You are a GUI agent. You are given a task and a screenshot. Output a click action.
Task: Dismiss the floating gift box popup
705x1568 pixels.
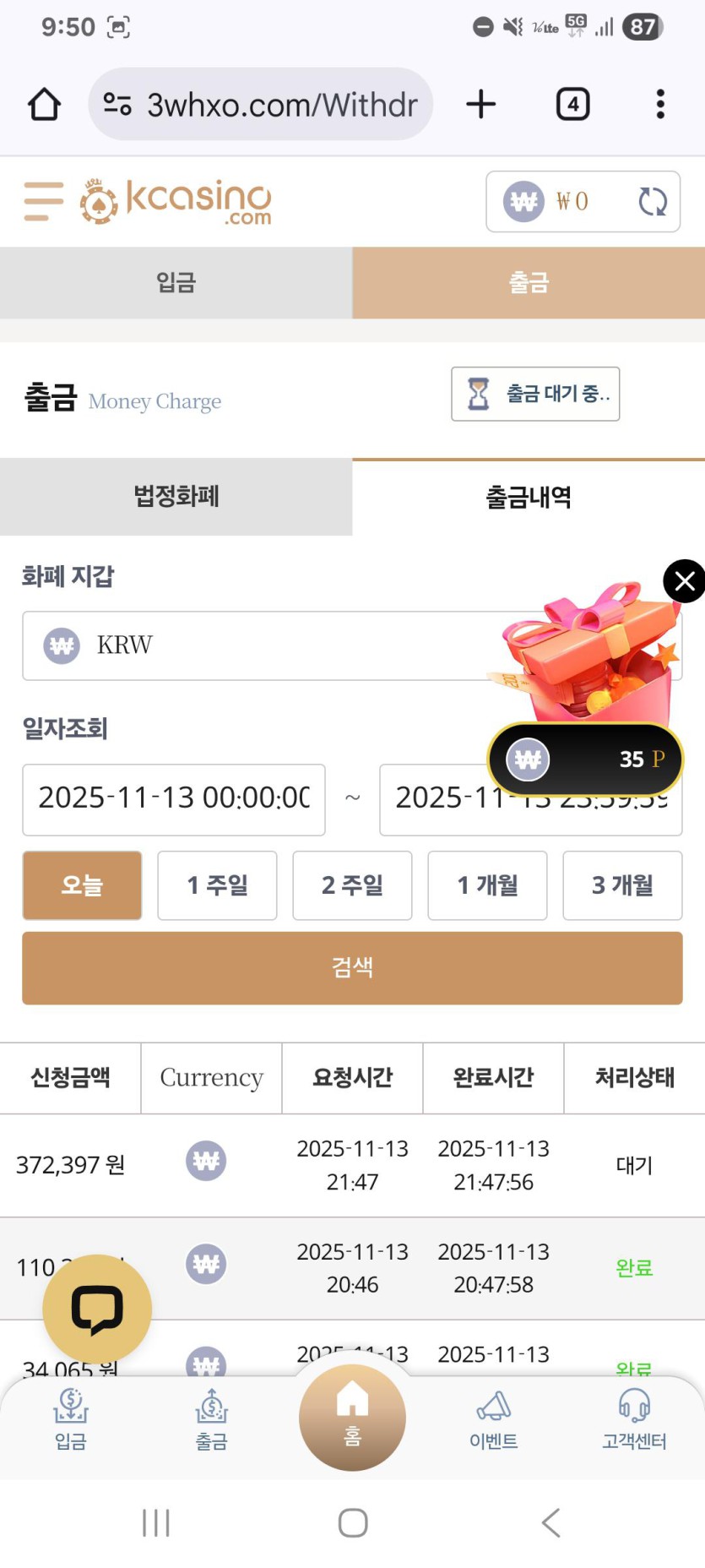pos(684,581)
